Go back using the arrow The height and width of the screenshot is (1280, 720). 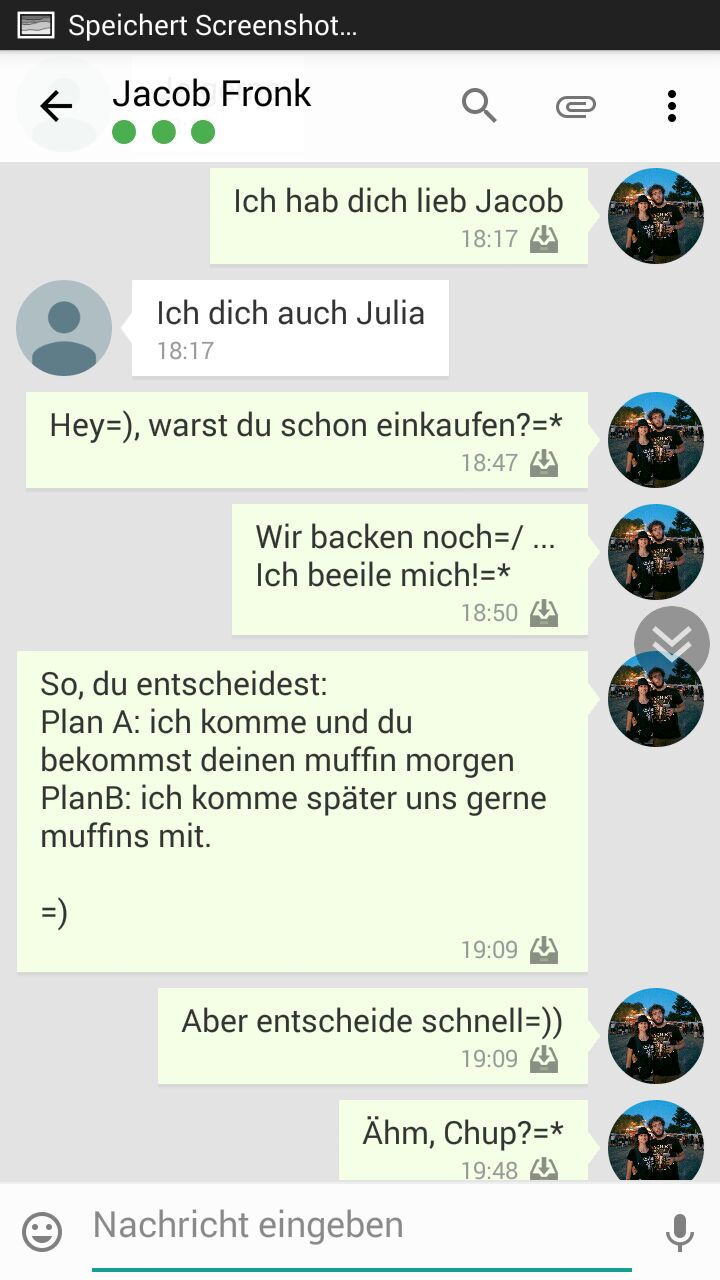tap(55, 106)
